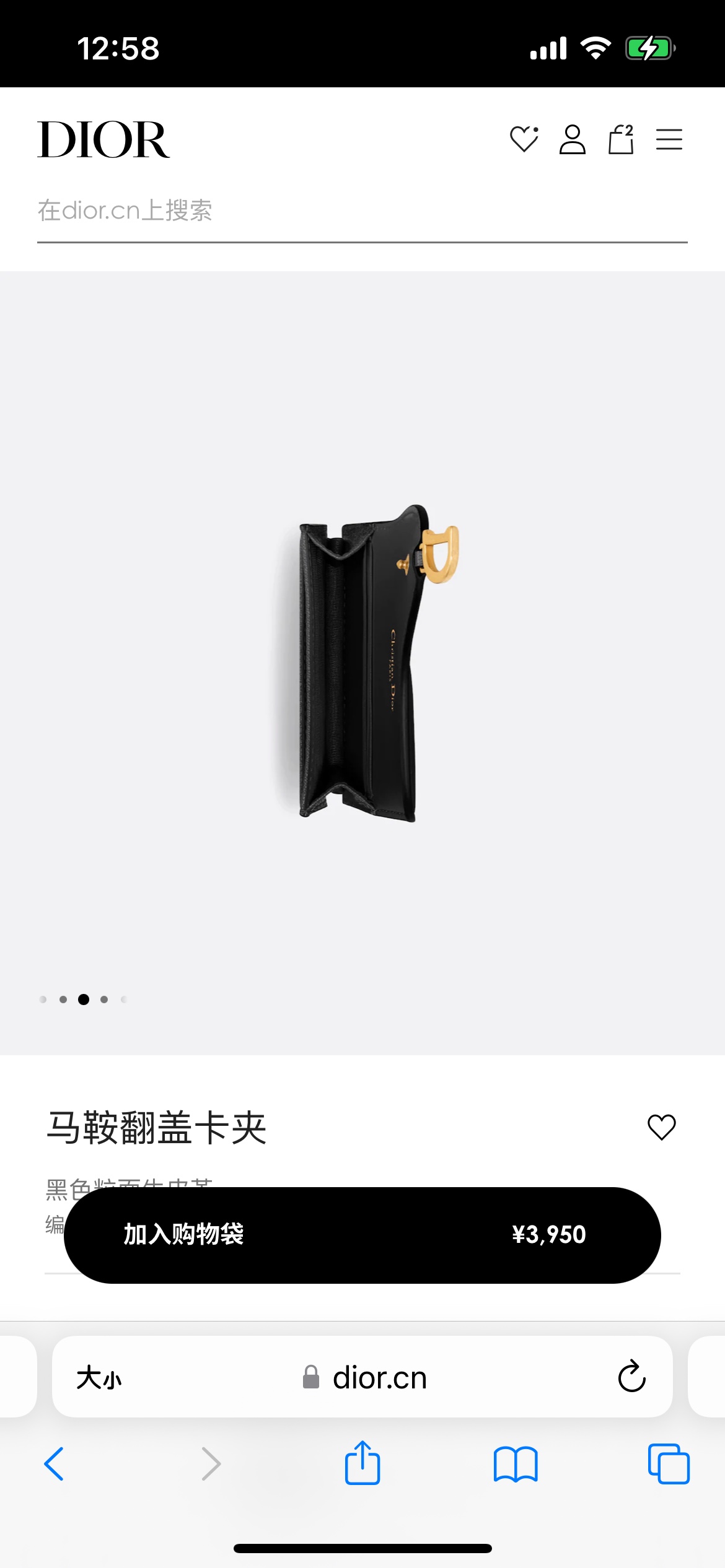Show all open Safari tabs
The image size is (725, 1568).
[669, 1464]
